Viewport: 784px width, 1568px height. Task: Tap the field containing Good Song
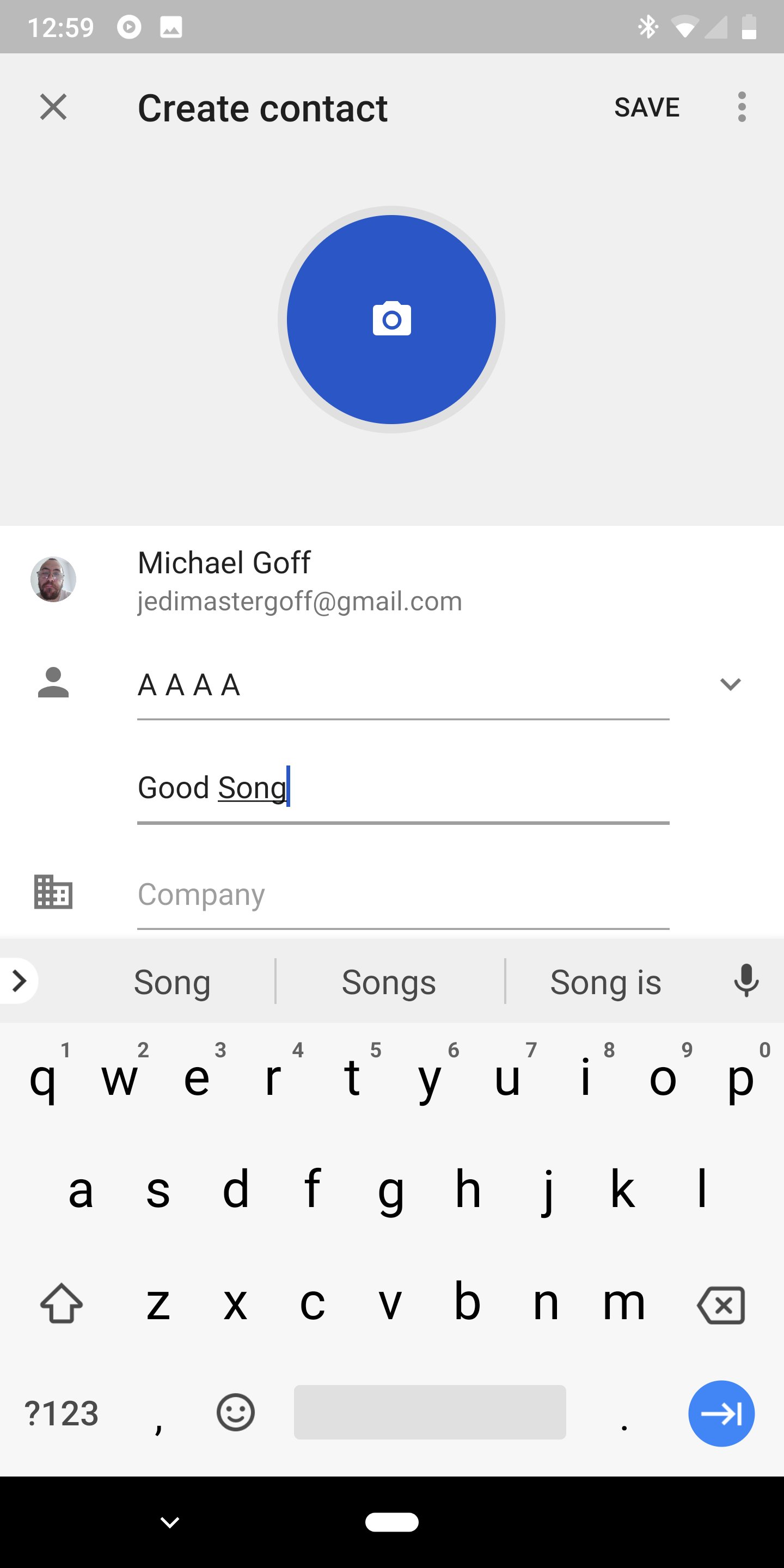click(402, 788)
